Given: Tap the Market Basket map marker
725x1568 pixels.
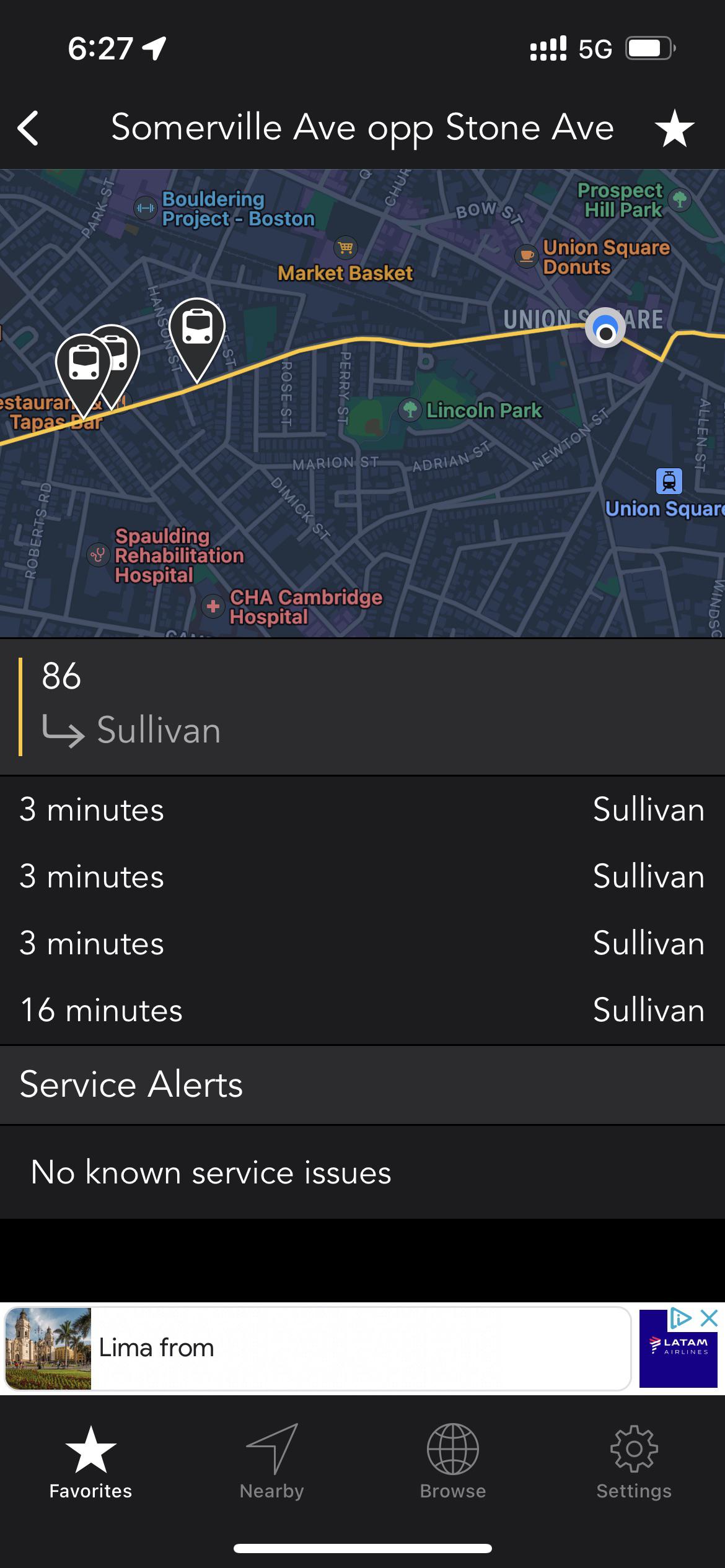Looking at the screenshot, I should click(345, 248).
